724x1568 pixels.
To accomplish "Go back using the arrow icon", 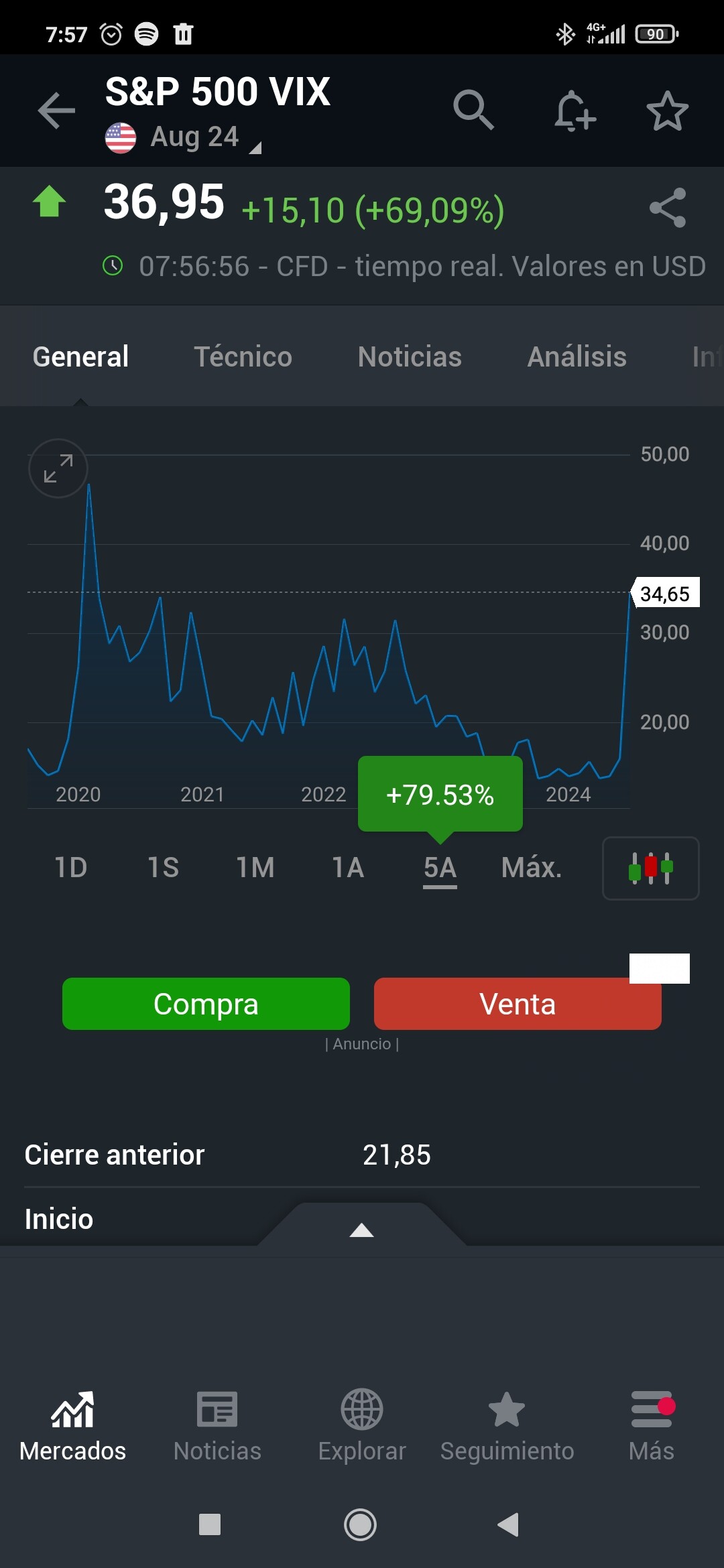I will [x=56, y=111].
